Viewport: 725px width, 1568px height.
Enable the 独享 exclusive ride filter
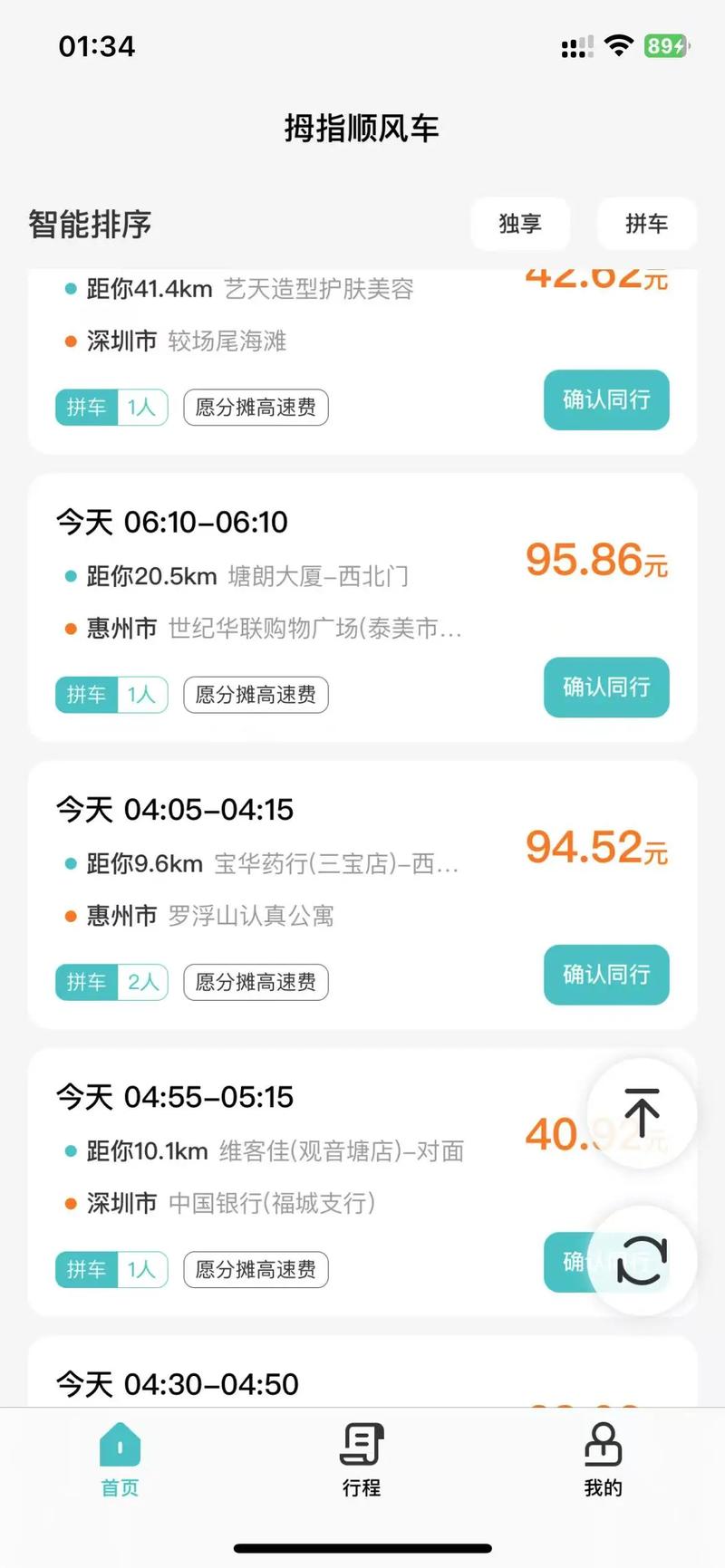point(520,224)
